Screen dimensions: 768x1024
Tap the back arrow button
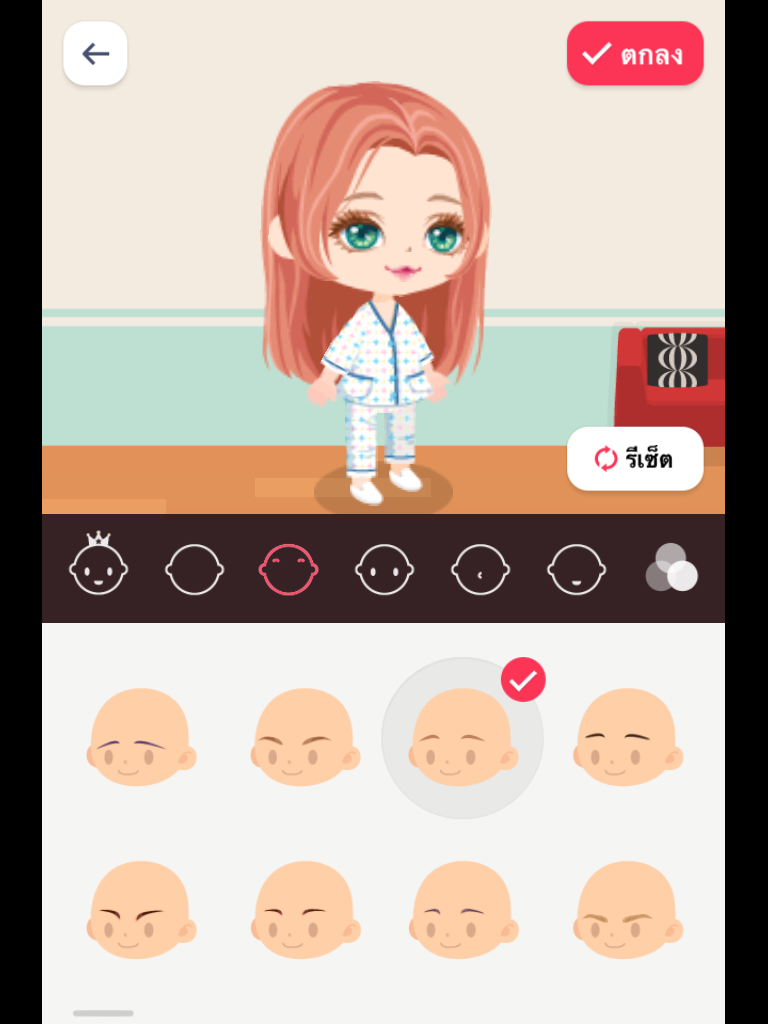click(95, 53)
